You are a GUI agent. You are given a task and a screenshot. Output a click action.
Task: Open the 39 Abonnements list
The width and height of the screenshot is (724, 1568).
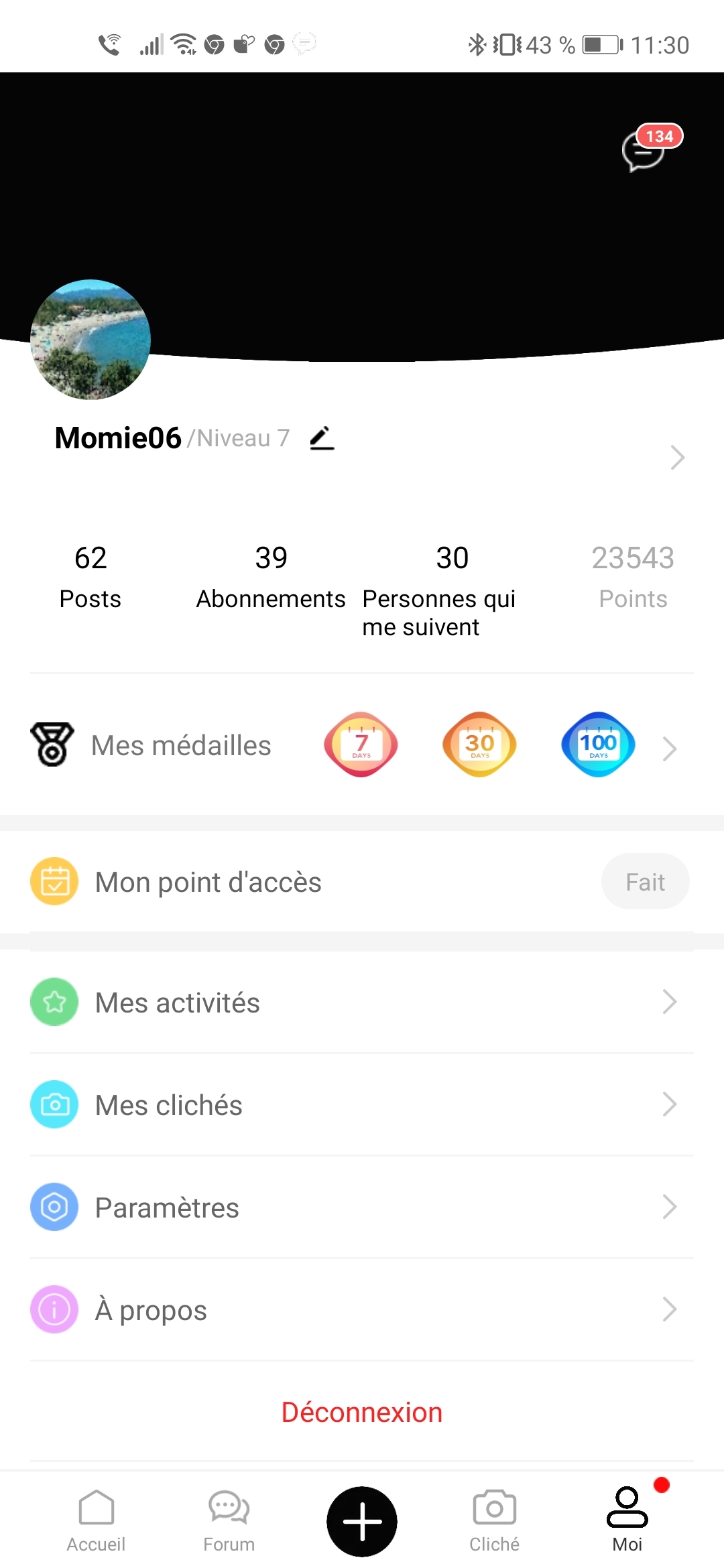click(x=271, y=576)
